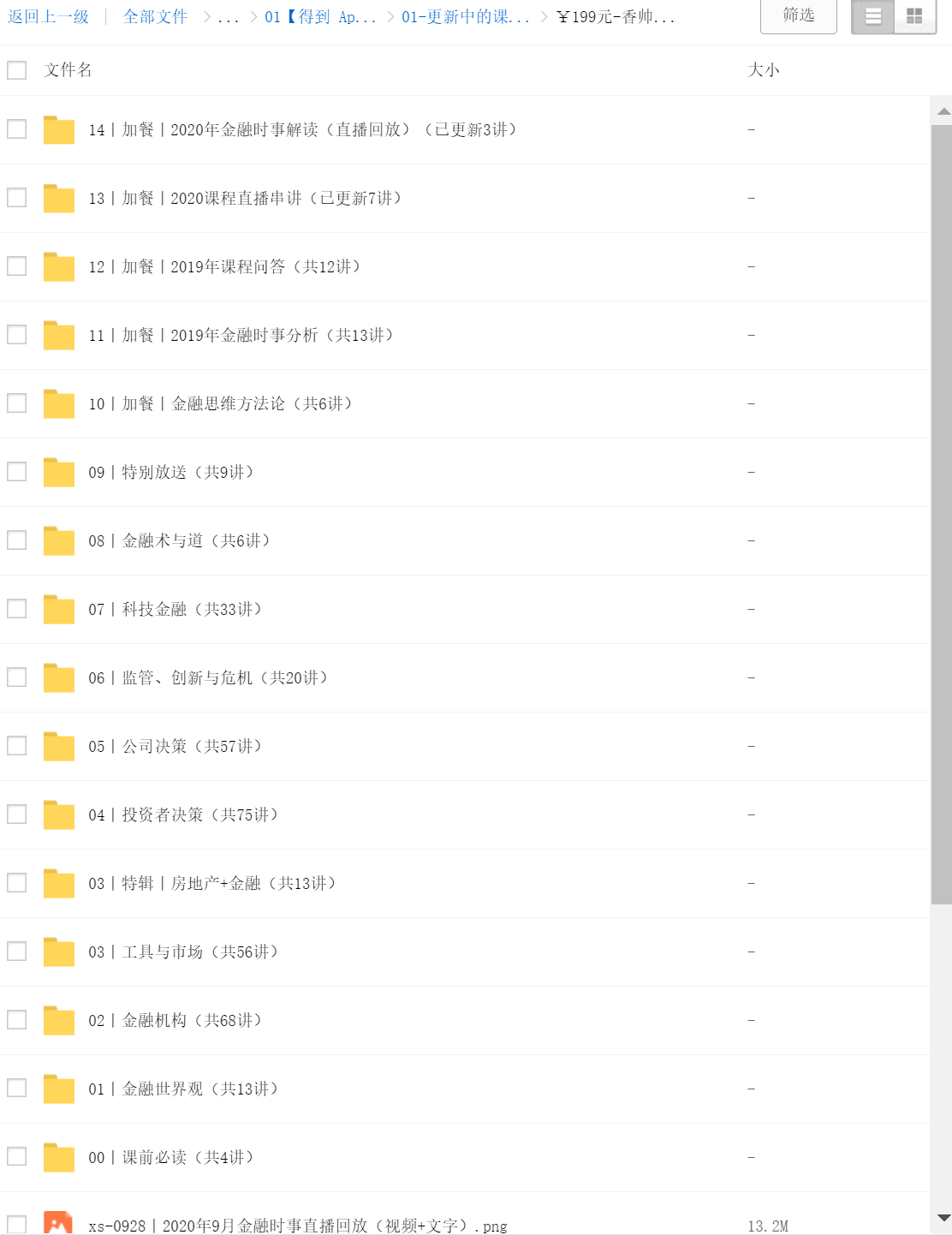Open folder 03 特辑 房地产+金融
This screenshot has height=1235, width=952.
click(211, 884)
